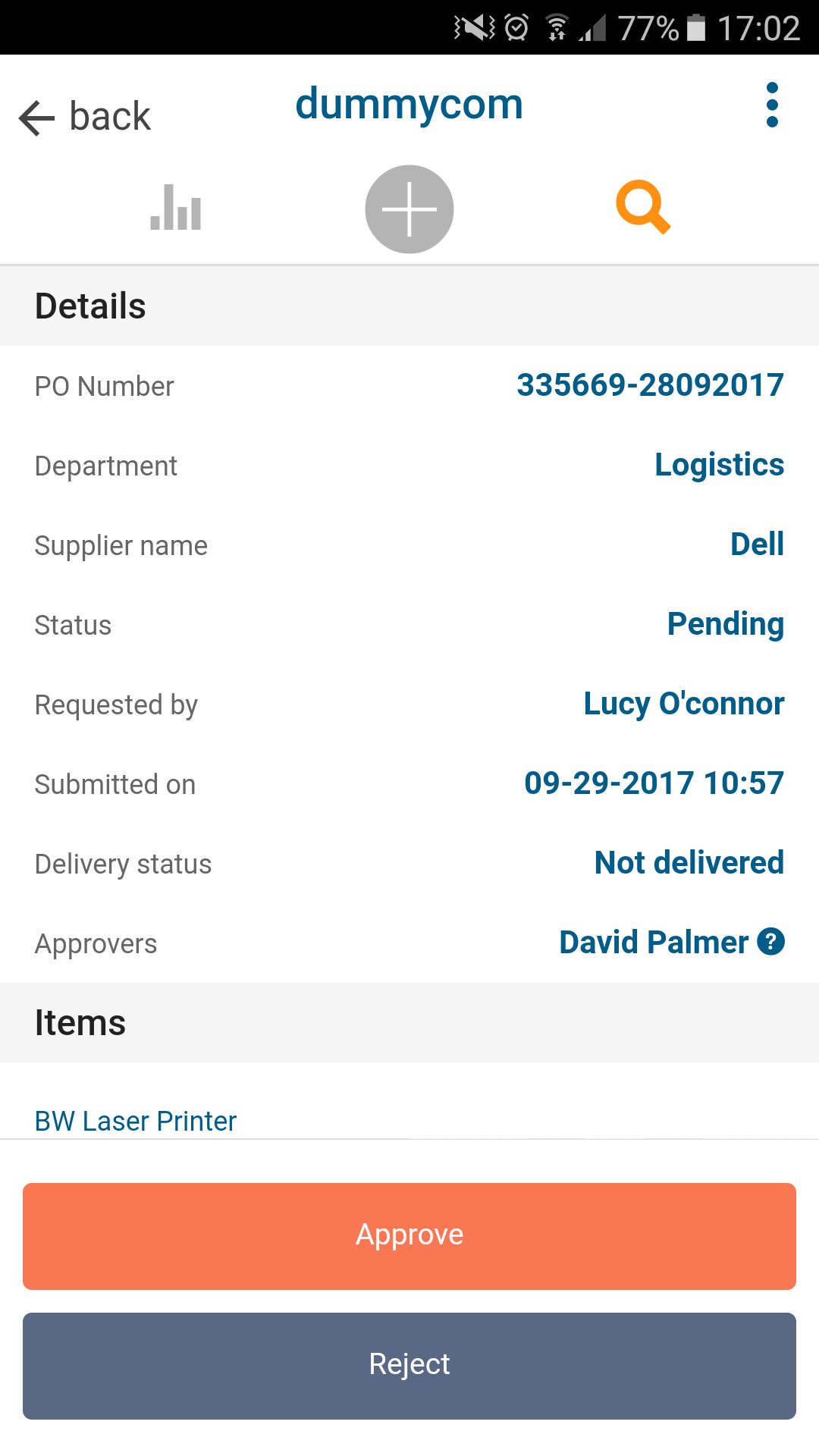Viewport: 819px width, 1456px height.
Task: Open the bar chart reports icon
Action: (175, 207)
